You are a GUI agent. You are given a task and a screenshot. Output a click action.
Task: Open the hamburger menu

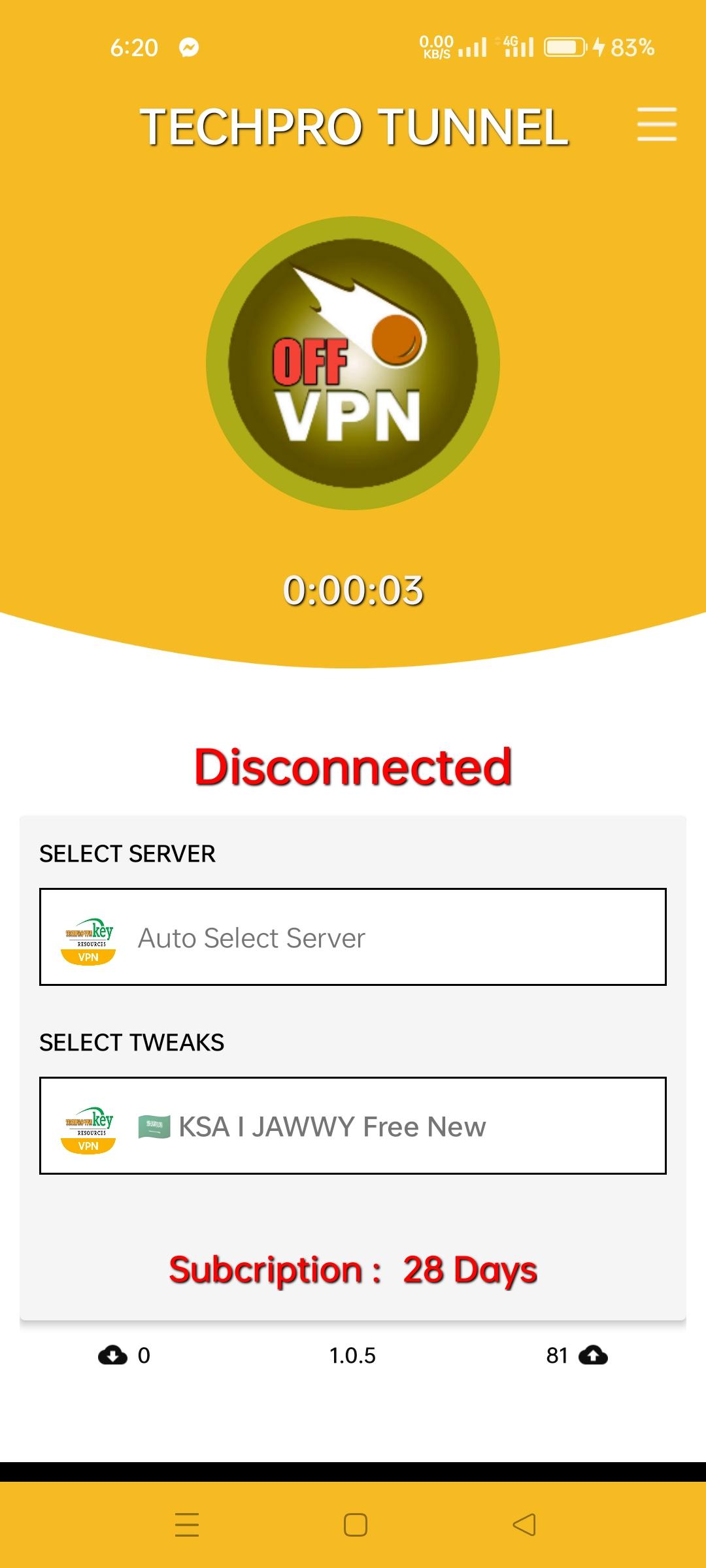(656, 125)
